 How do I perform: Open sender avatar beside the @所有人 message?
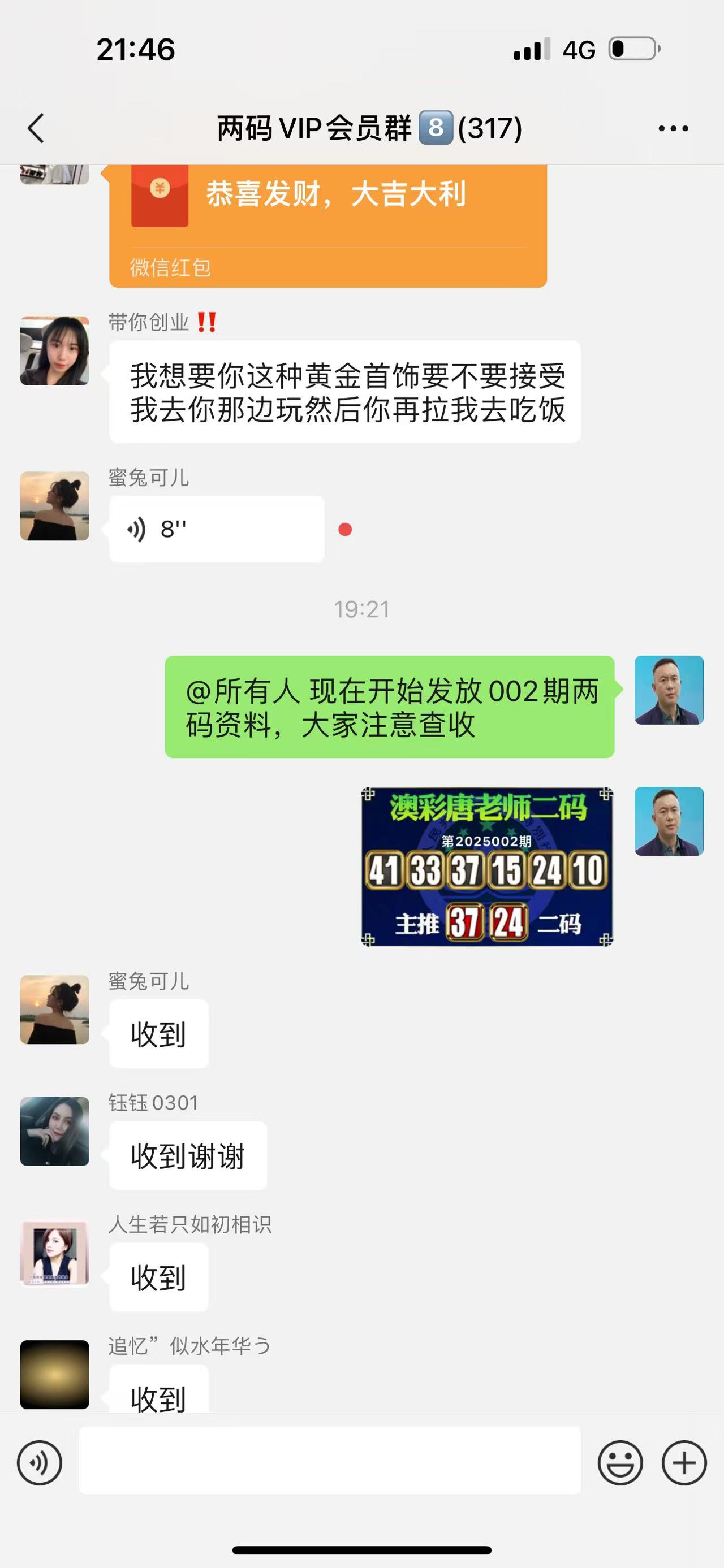pos(669,690)
